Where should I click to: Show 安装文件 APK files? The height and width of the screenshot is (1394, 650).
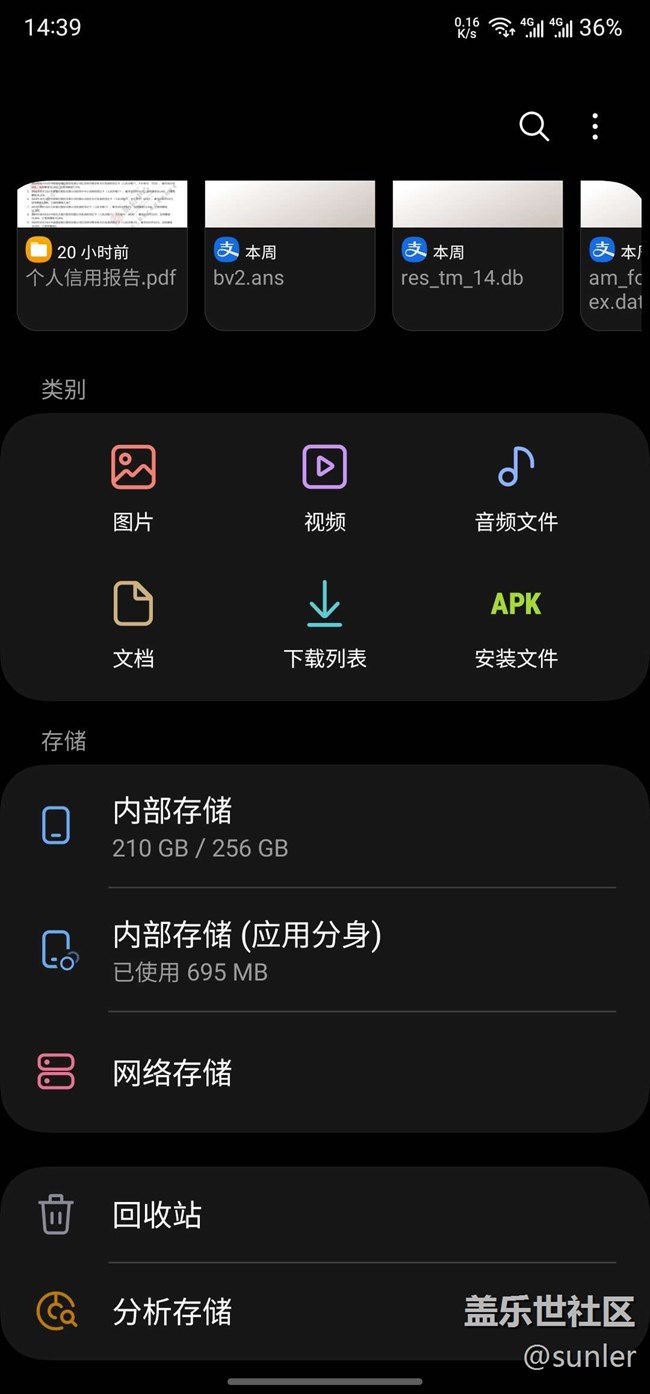(516, 624)
